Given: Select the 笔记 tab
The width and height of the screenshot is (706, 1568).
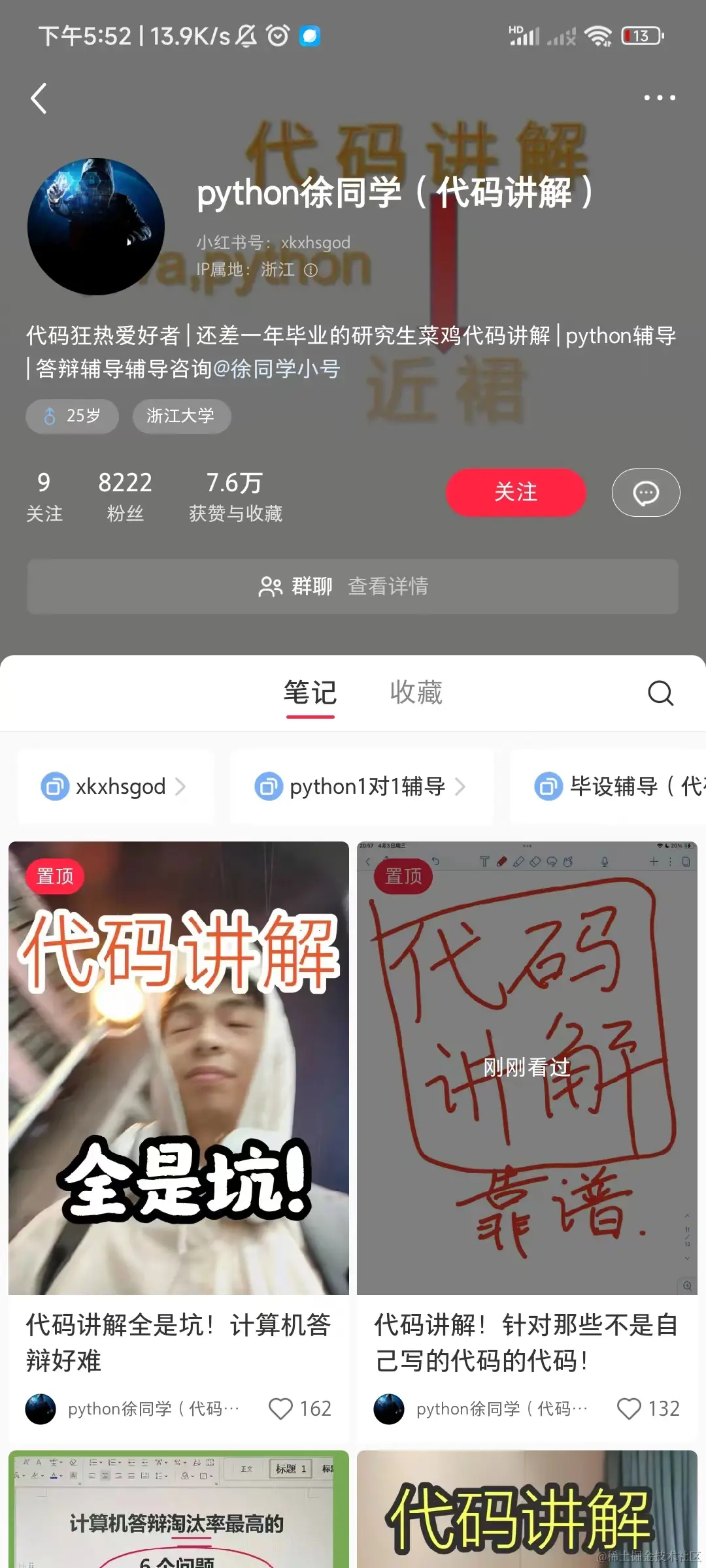Looking at the screenshot, I should click(x=310, y=693).
